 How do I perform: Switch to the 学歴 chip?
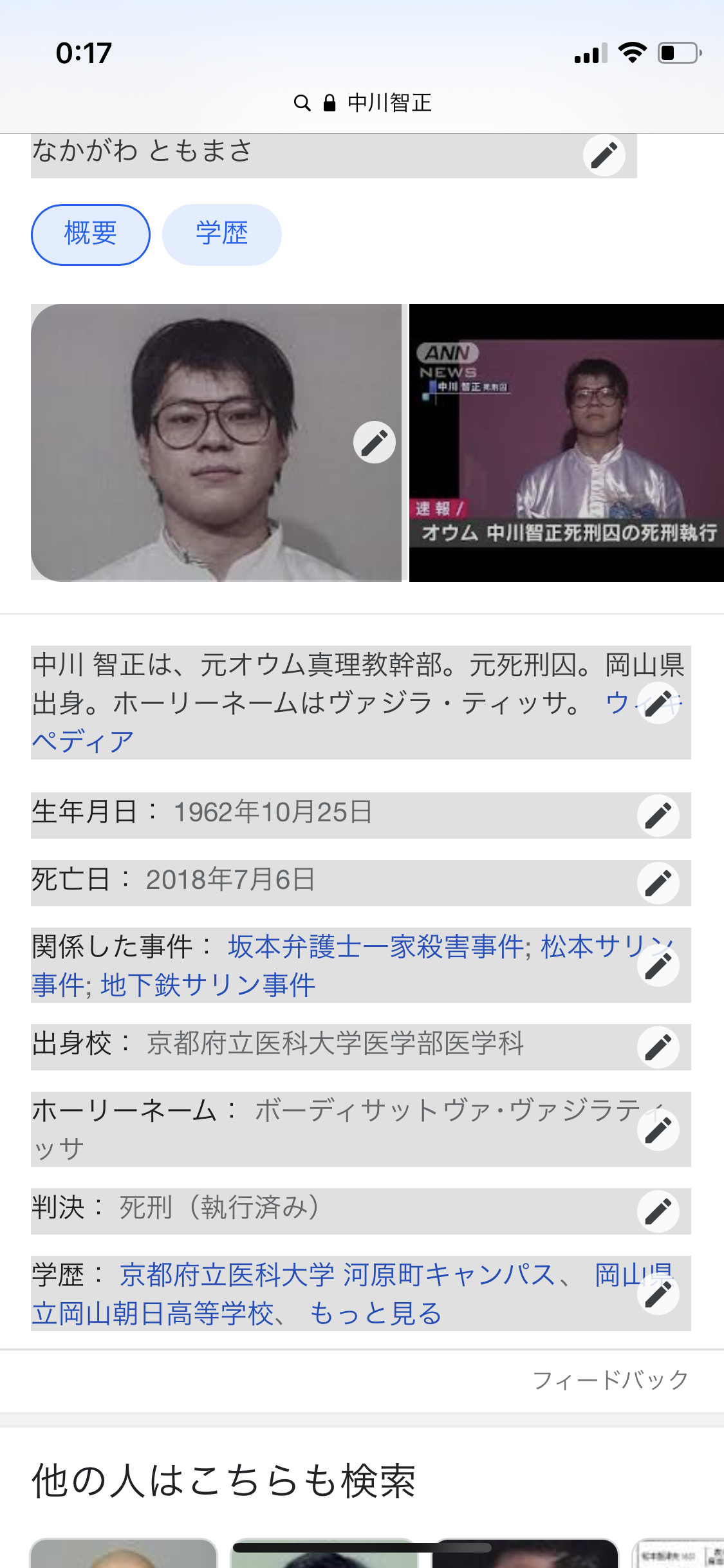221,234
